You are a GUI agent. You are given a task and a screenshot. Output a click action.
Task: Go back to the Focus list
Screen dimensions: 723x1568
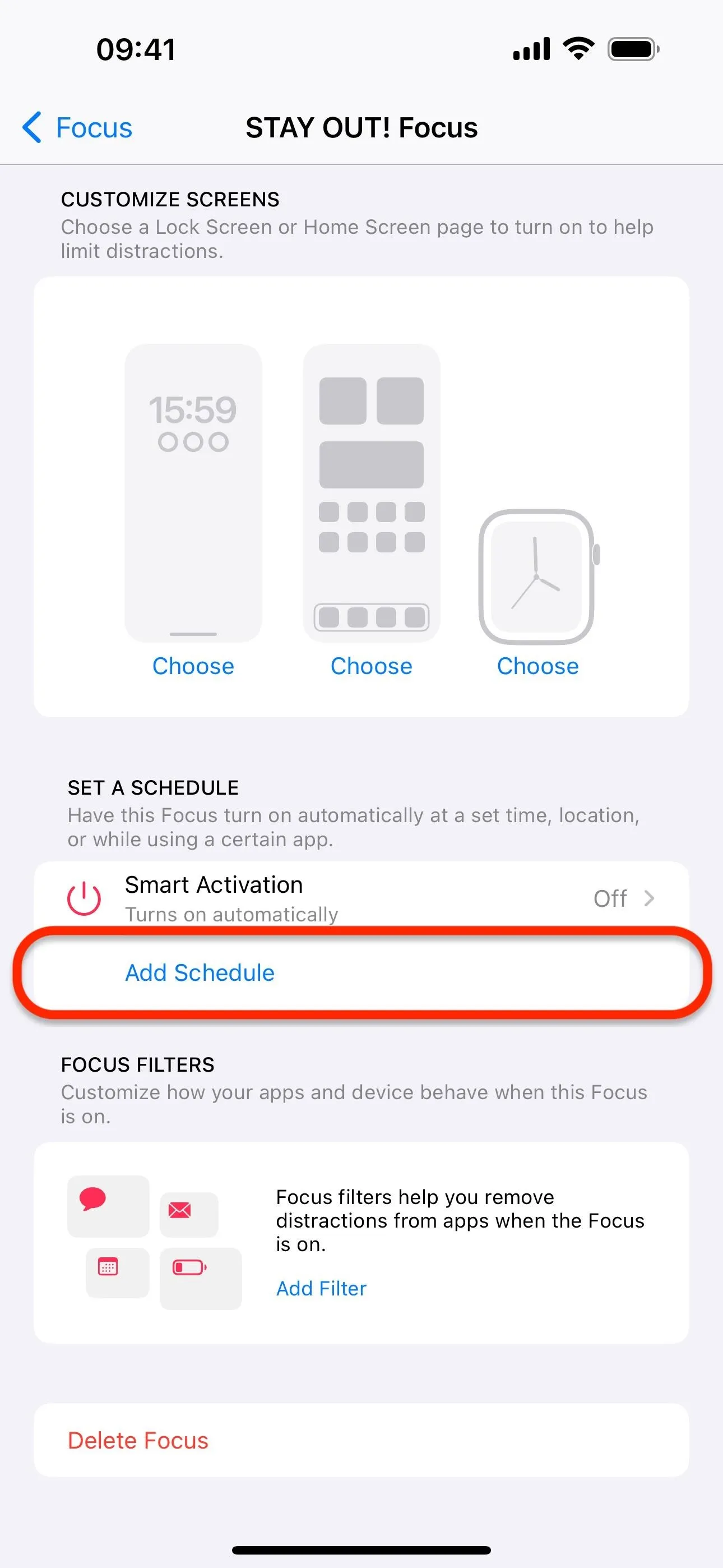[x=77, y=128]
